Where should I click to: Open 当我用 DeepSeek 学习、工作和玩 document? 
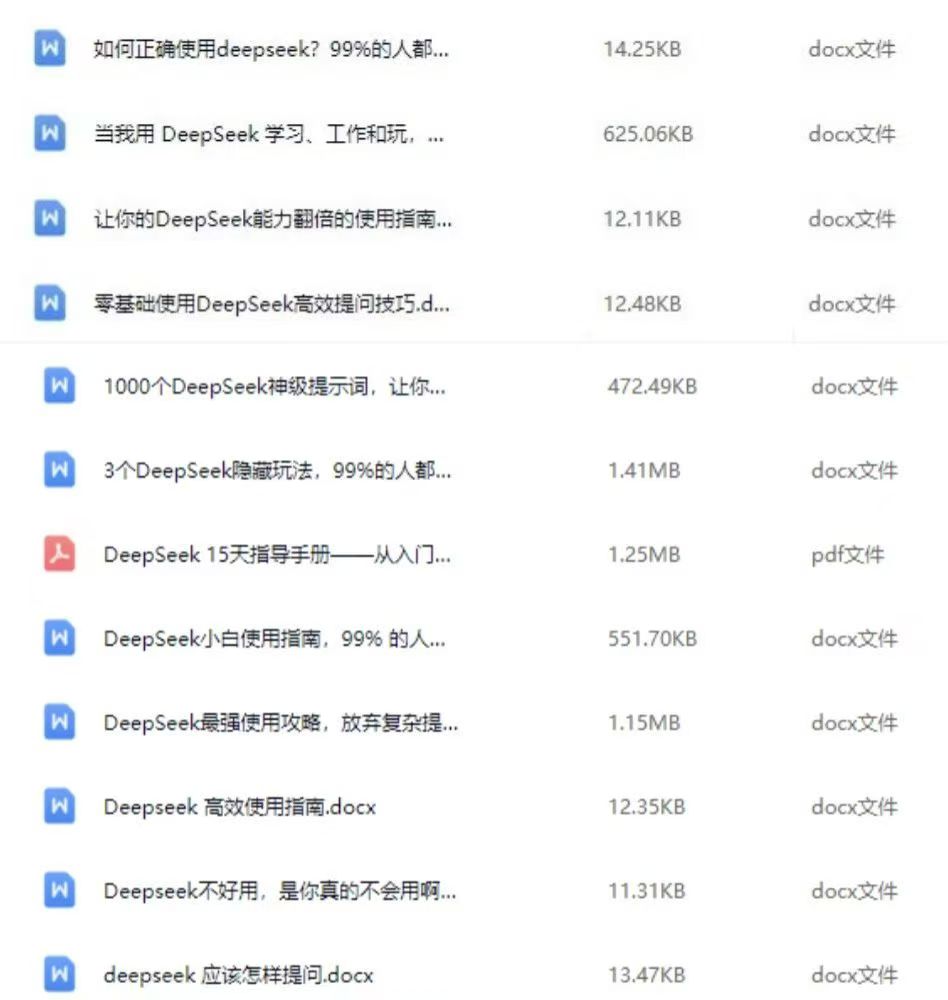pos(268,134)
